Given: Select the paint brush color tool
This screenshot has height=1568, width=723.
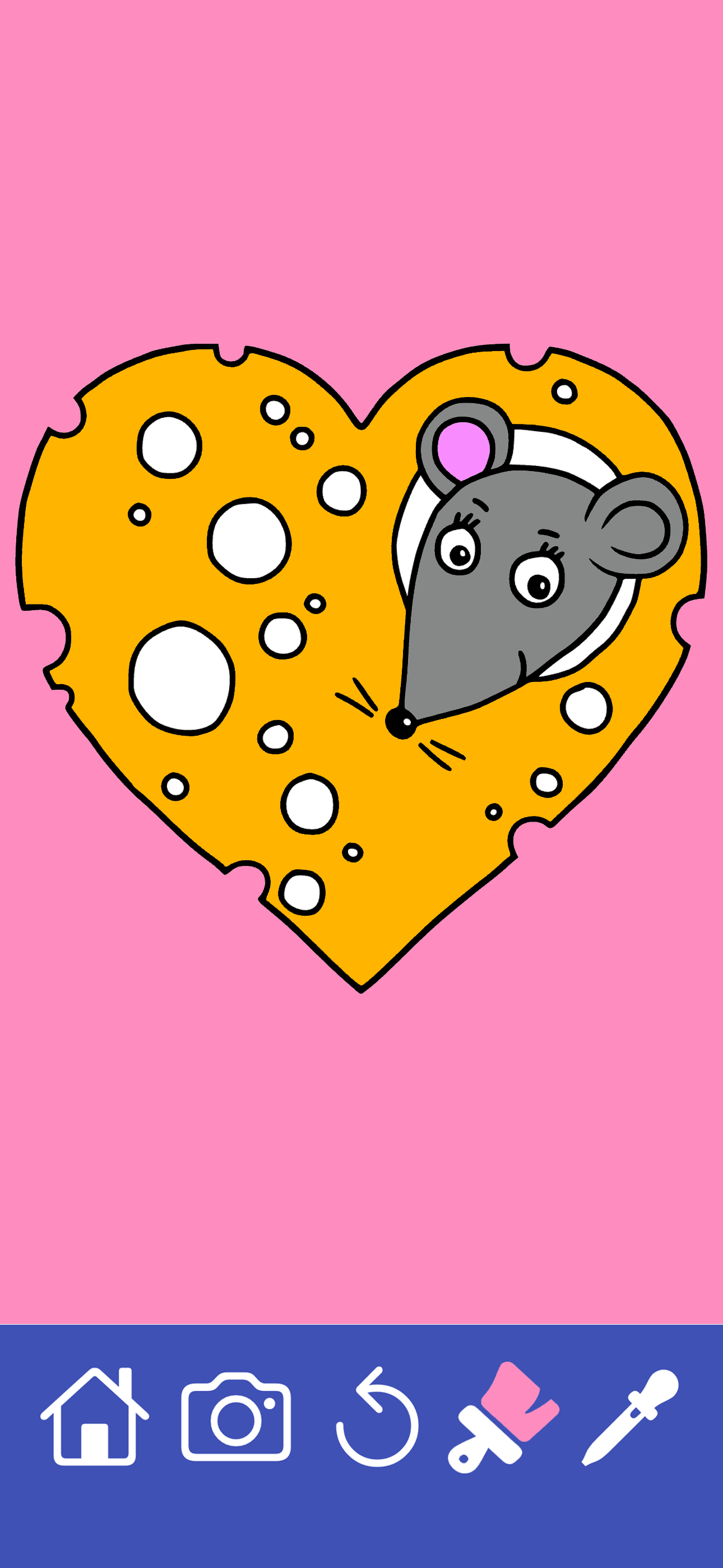Looking at the screenshot, I should [x=504, y=1417].
